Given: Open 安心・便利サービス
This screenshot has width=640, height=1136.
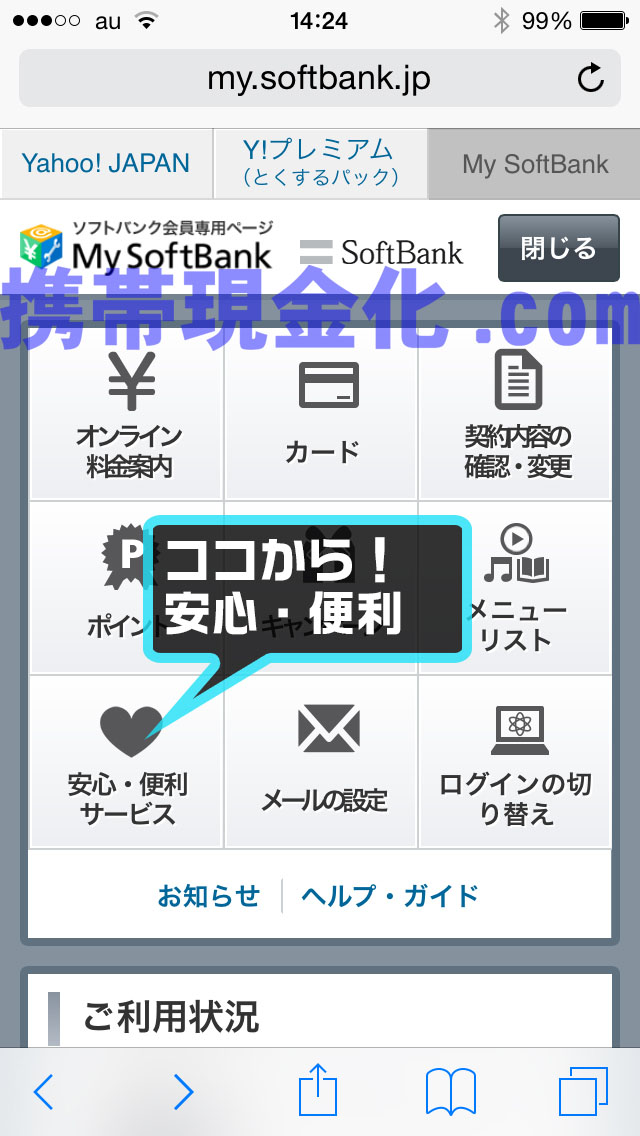Looking at the screenshot, I should pos(127,762).
